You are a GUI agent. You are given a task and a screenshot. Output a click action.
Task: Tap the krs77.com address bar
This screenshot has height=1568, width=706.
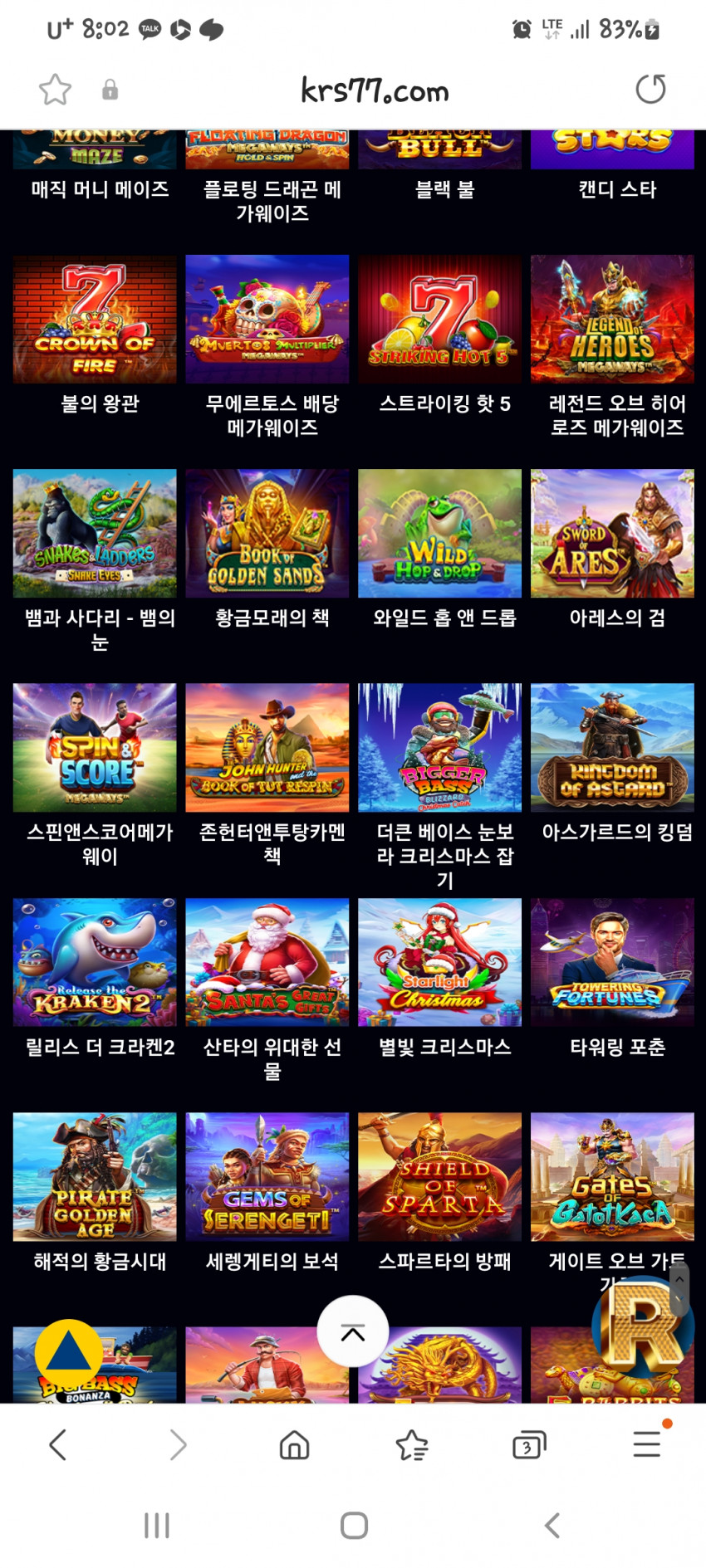point(374,90)
